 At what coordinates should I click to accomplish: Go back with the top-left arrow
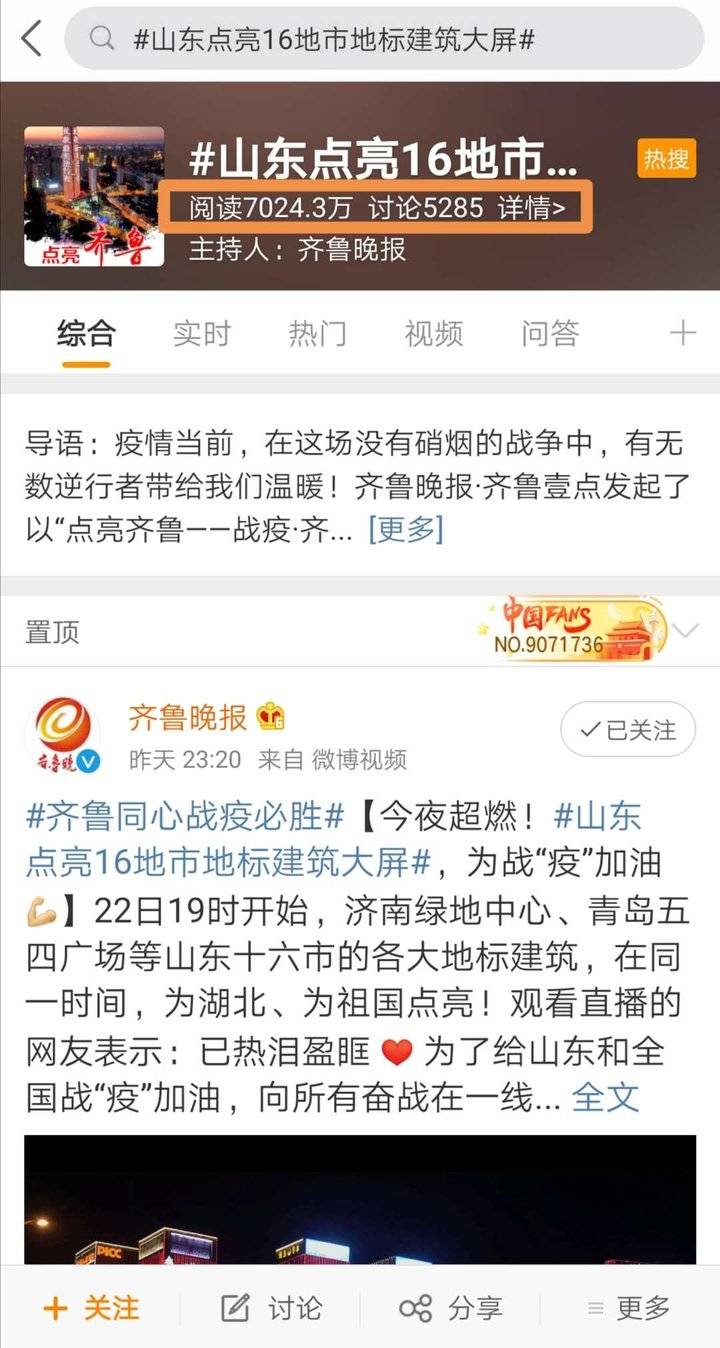[32, 39]
